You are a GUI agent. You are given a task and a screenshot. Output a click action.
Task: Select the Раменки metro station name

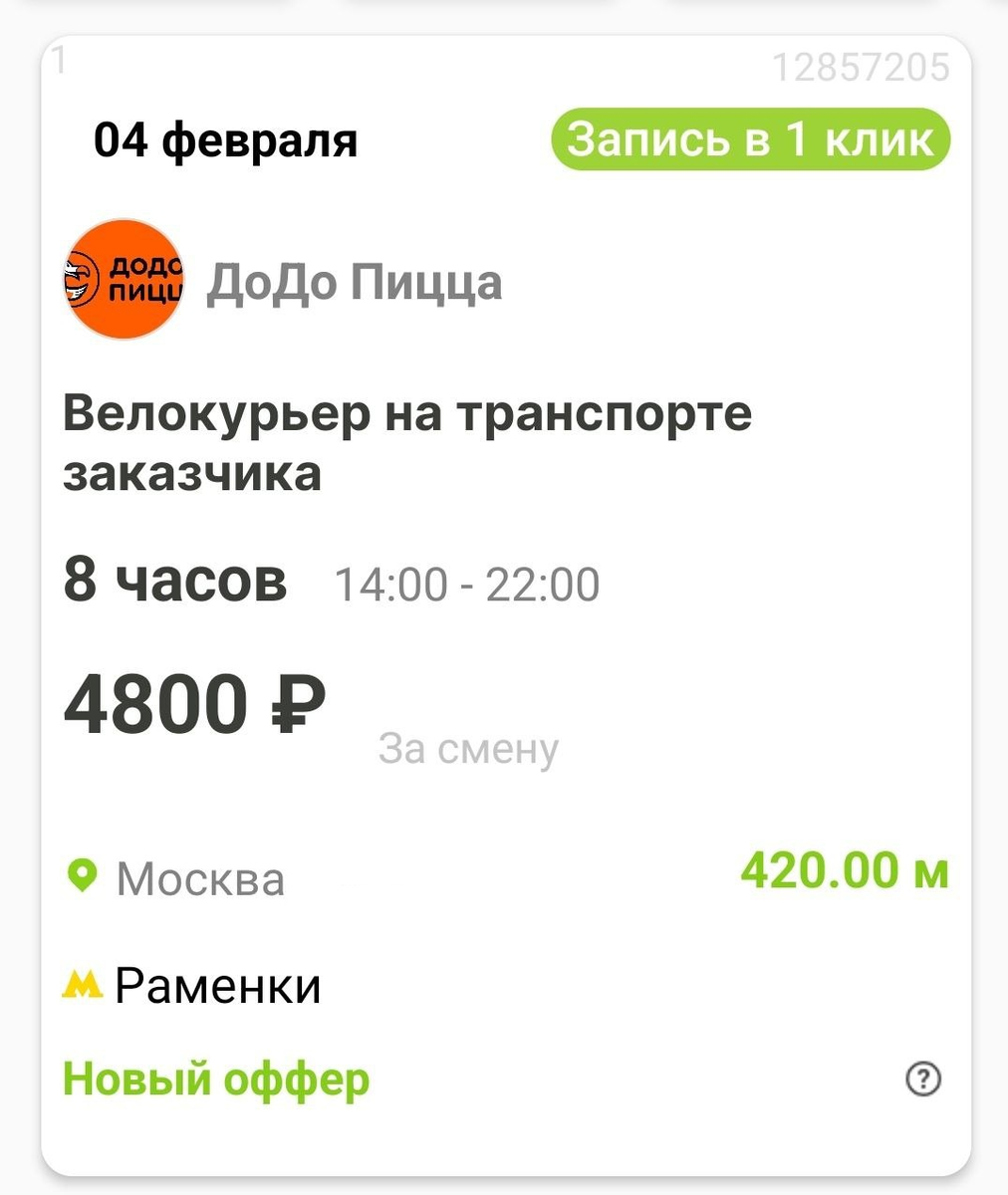pyautogui.click(x=218, y=986)
